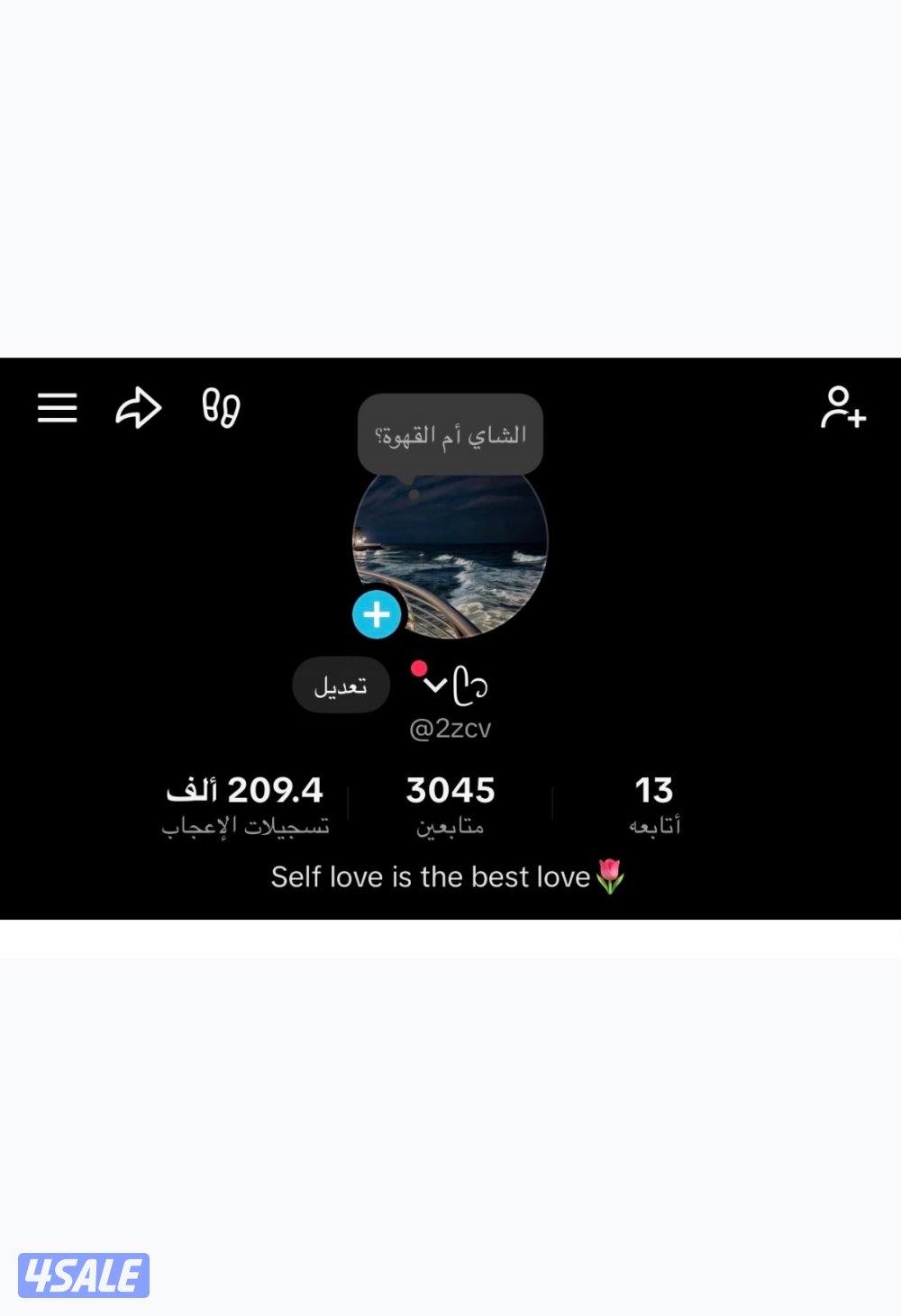Tap the profile name heart-gesture icon
The height and width of the screenshot is (1316, 901).
coord(470,683)
